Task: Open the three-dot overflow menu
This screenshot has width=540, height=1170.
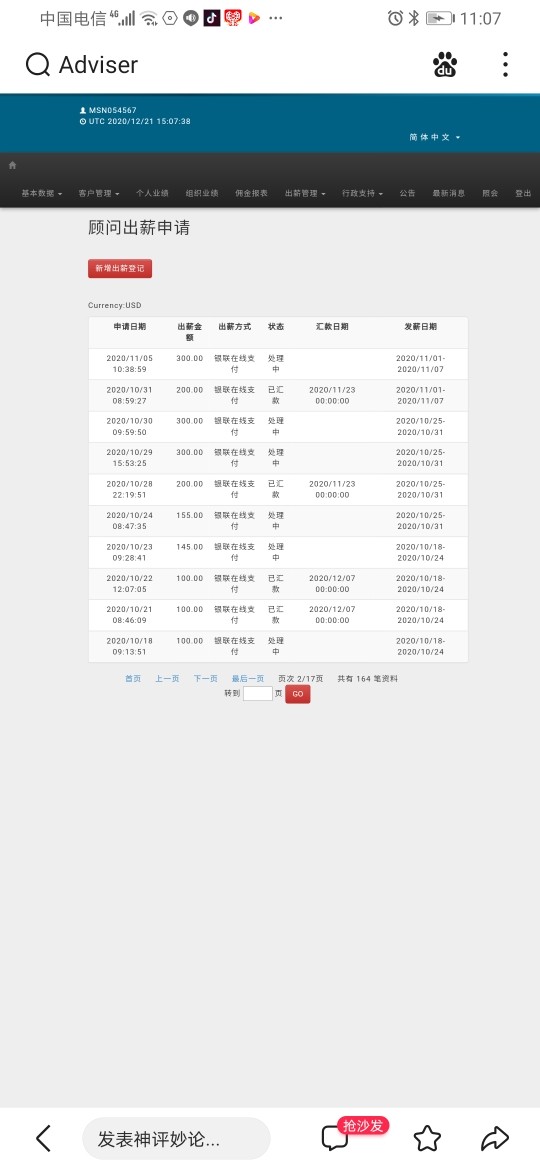Action: coord(505,65)
